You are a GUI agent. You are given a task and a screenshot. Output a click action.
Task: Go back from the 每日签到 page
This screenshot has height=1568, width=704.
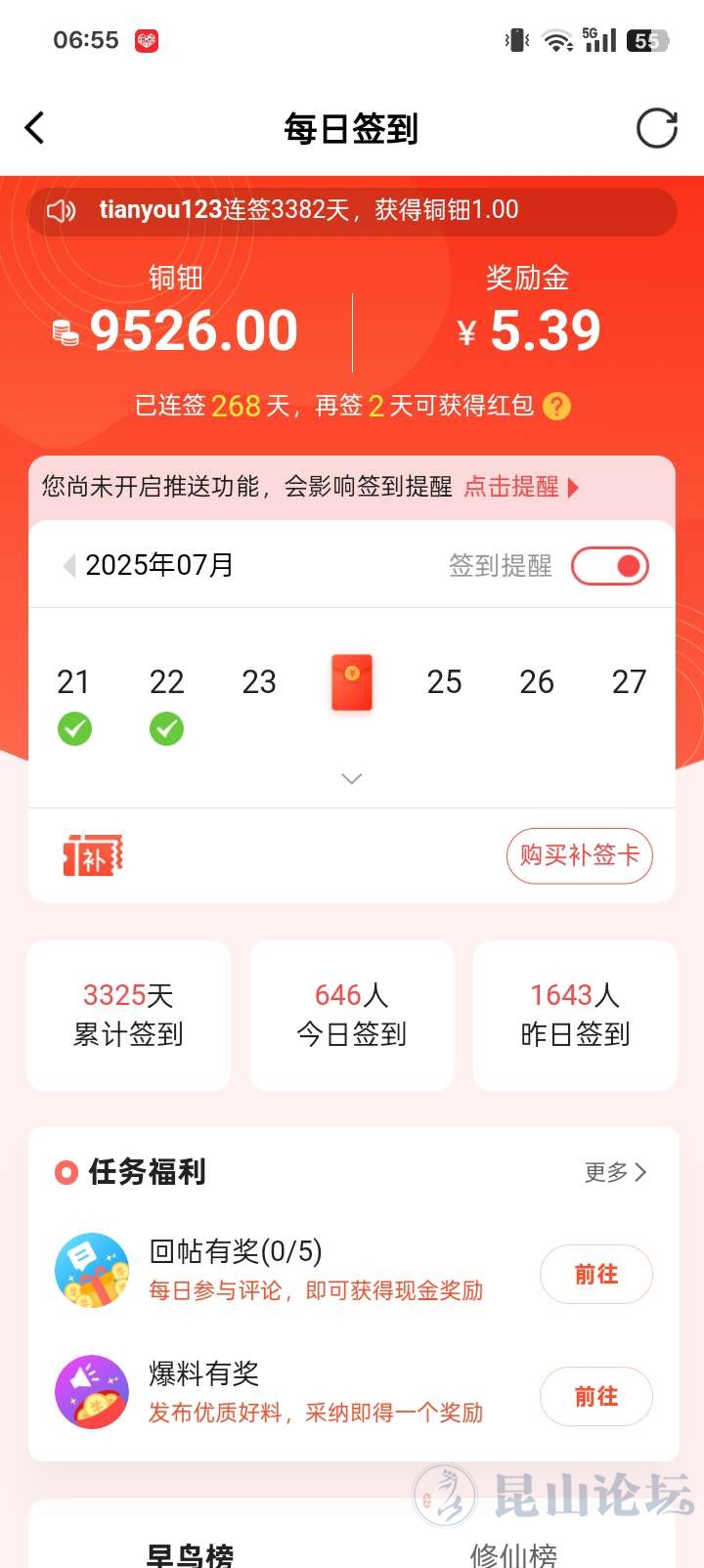(x=35, y=128)
